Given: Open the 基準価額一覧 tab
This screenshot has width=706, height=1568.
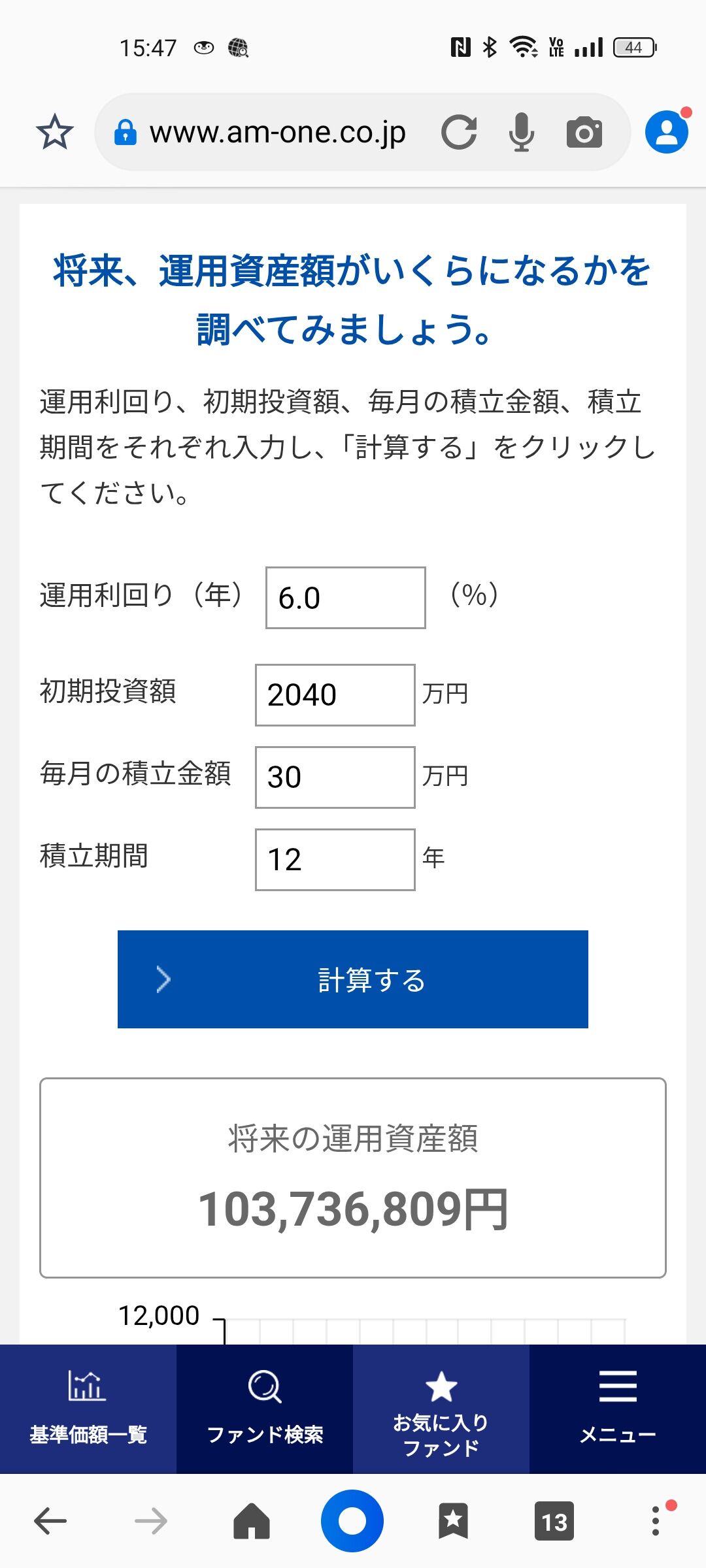Looking at the screenshot, I should pos(88,1409).
